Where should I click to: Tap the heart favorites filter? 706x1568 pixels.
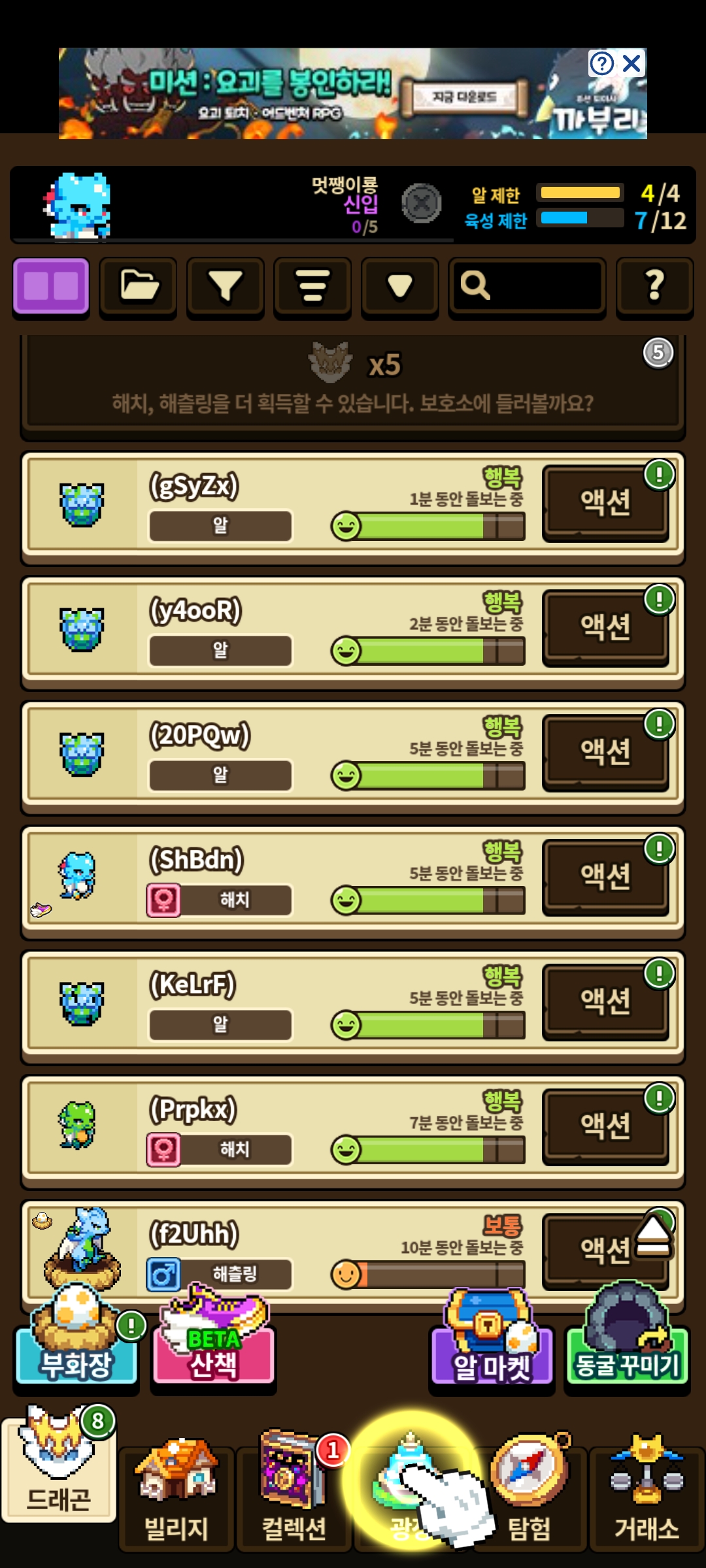point(399,286)
